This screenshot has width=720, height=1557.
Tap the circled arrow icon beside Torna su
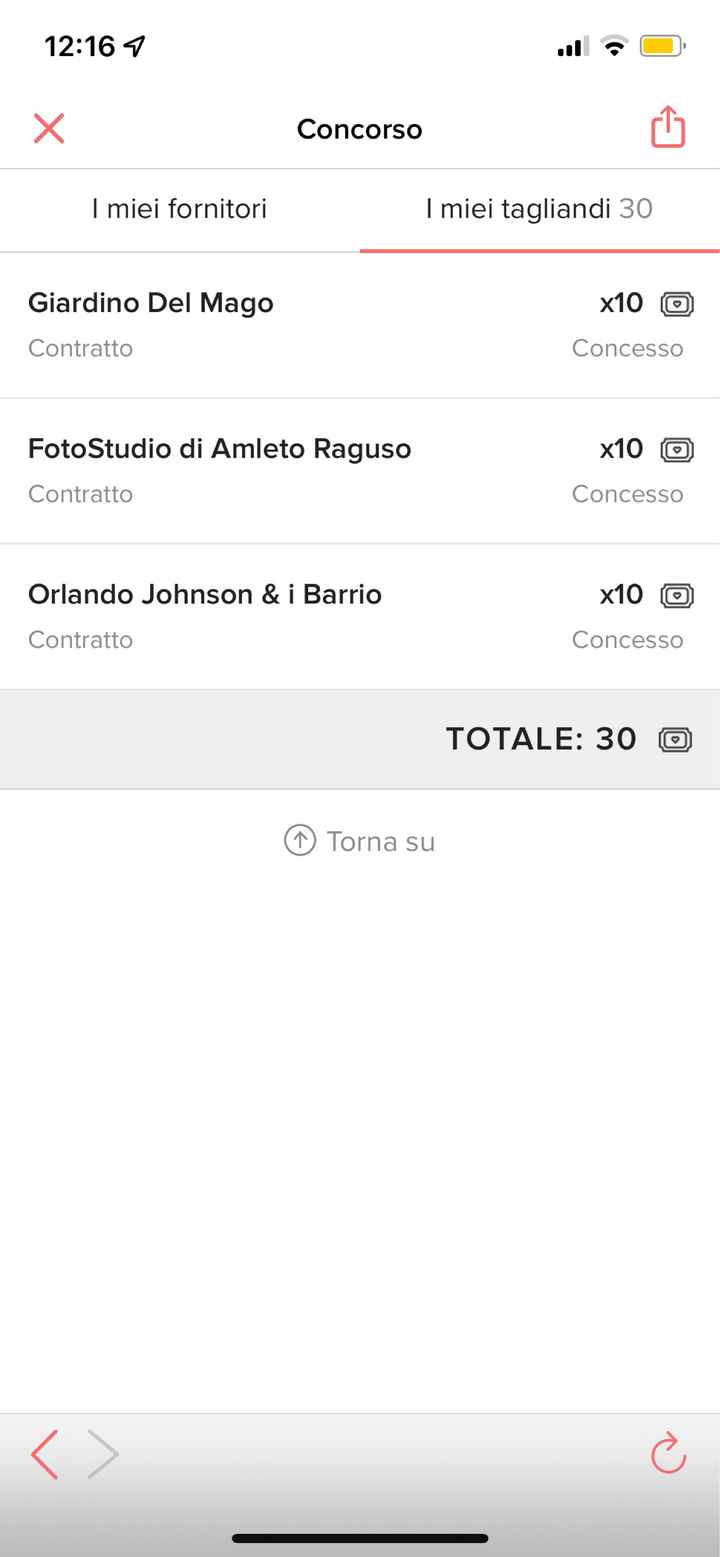click(x=298, y=841)
